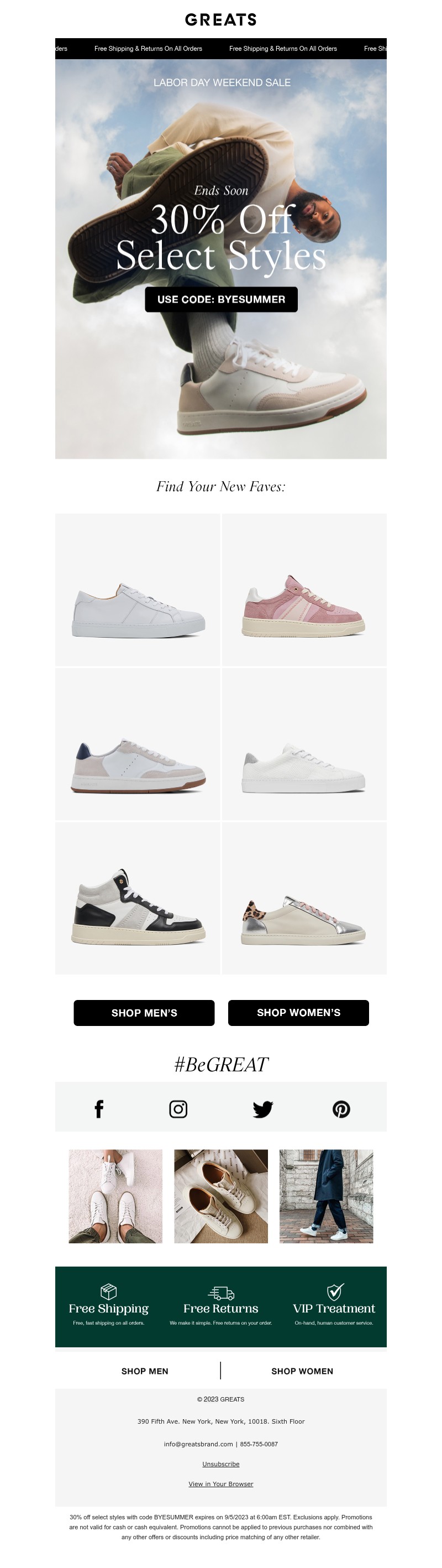Open the social photo of sneakers in a box
Viewport: 442px width, 1568px height.
coord(220,1196)
